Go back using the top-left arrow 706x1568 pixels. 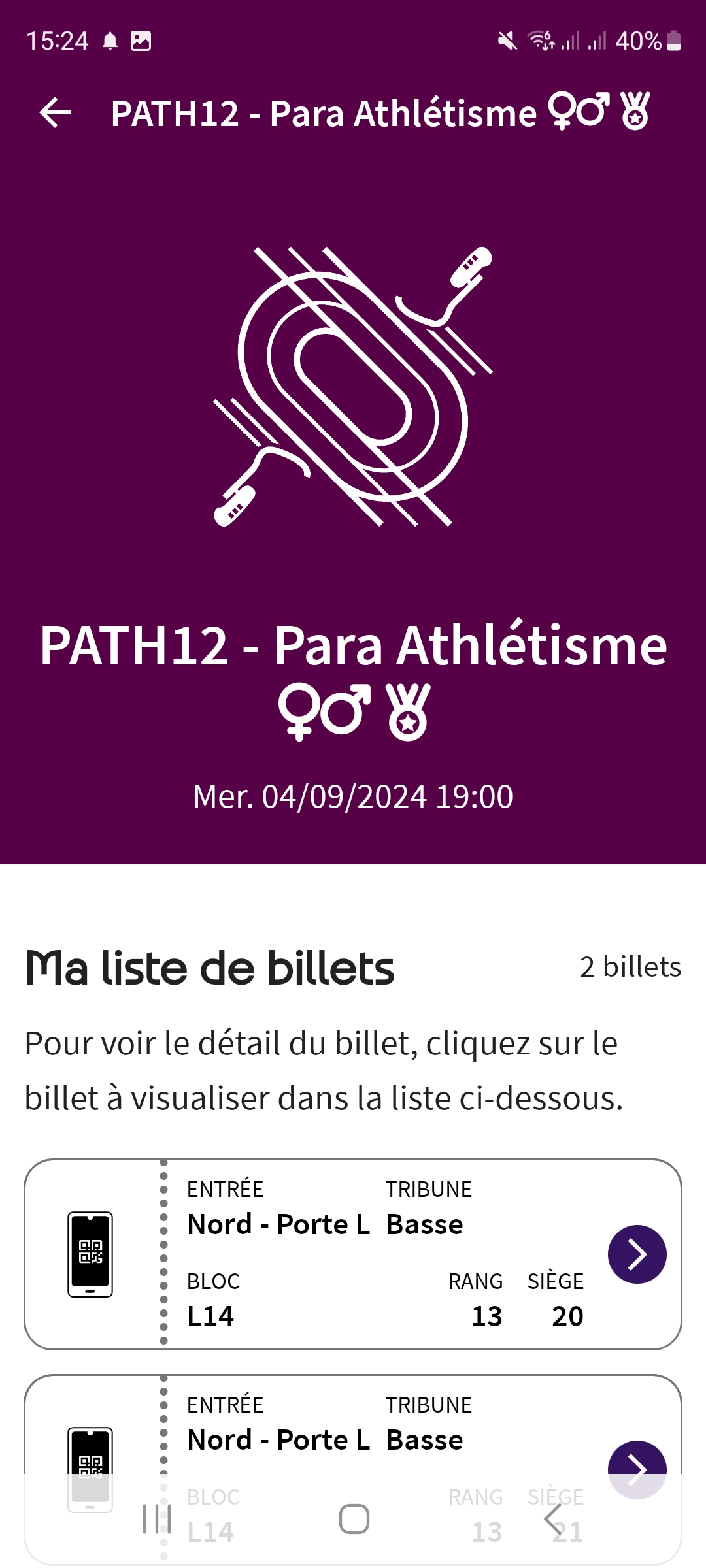click(x=55, y=113)
